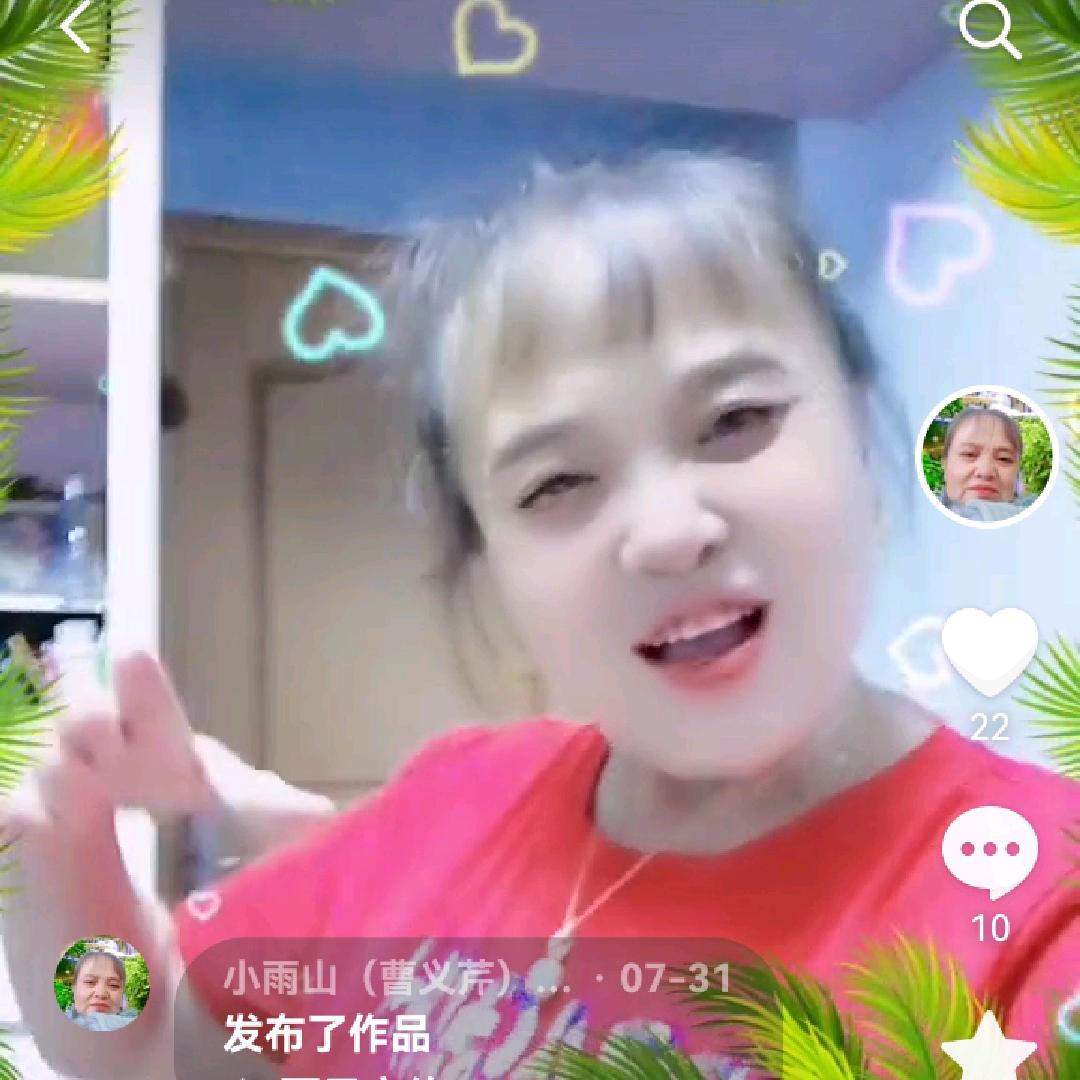Open the comments speech bubble
This screenshot has height=1080, width=1080.
[x=990, y=851]
